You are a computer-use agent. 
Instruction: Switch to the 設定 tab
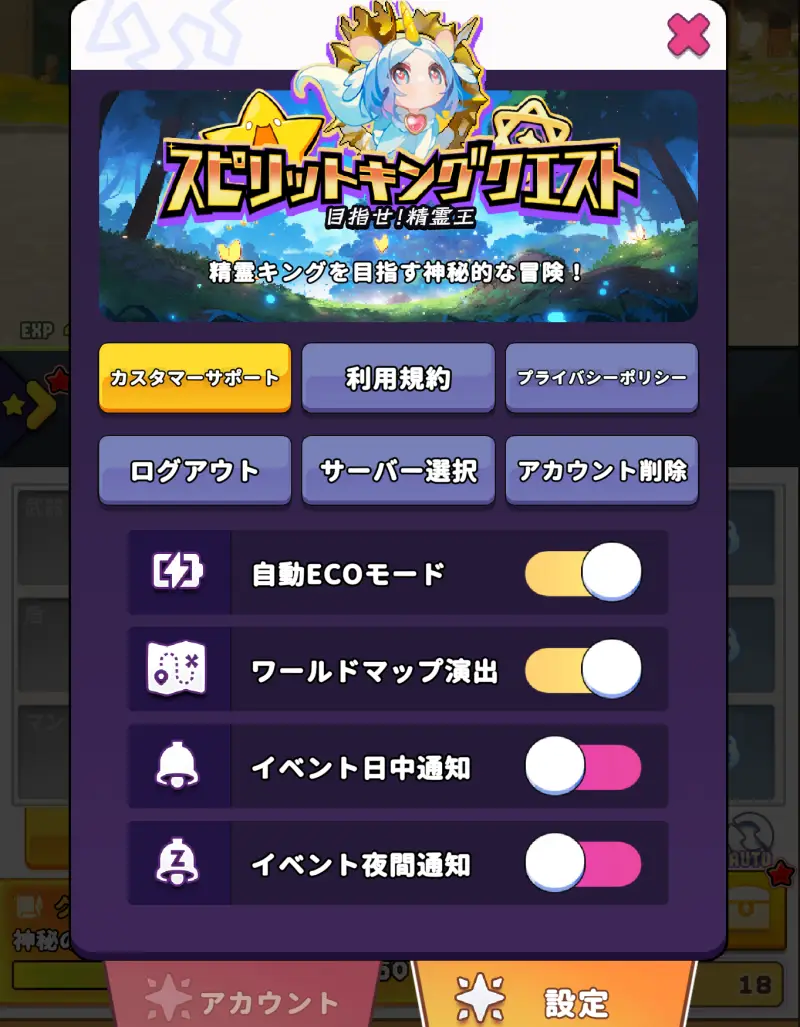pyautogui.click(x=550, y=1001)
